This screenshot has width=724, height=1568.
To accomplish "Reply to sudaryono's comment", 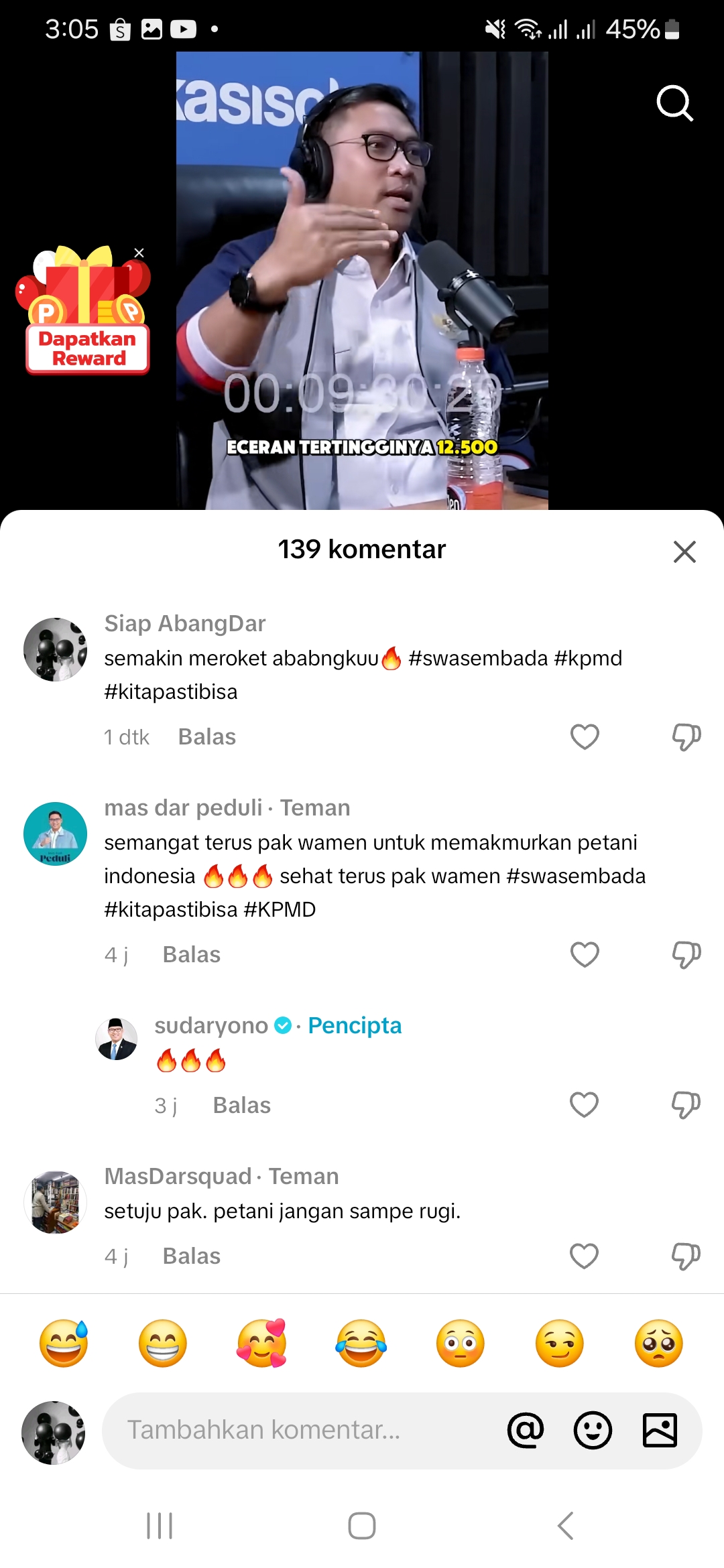I will 242,1105.
